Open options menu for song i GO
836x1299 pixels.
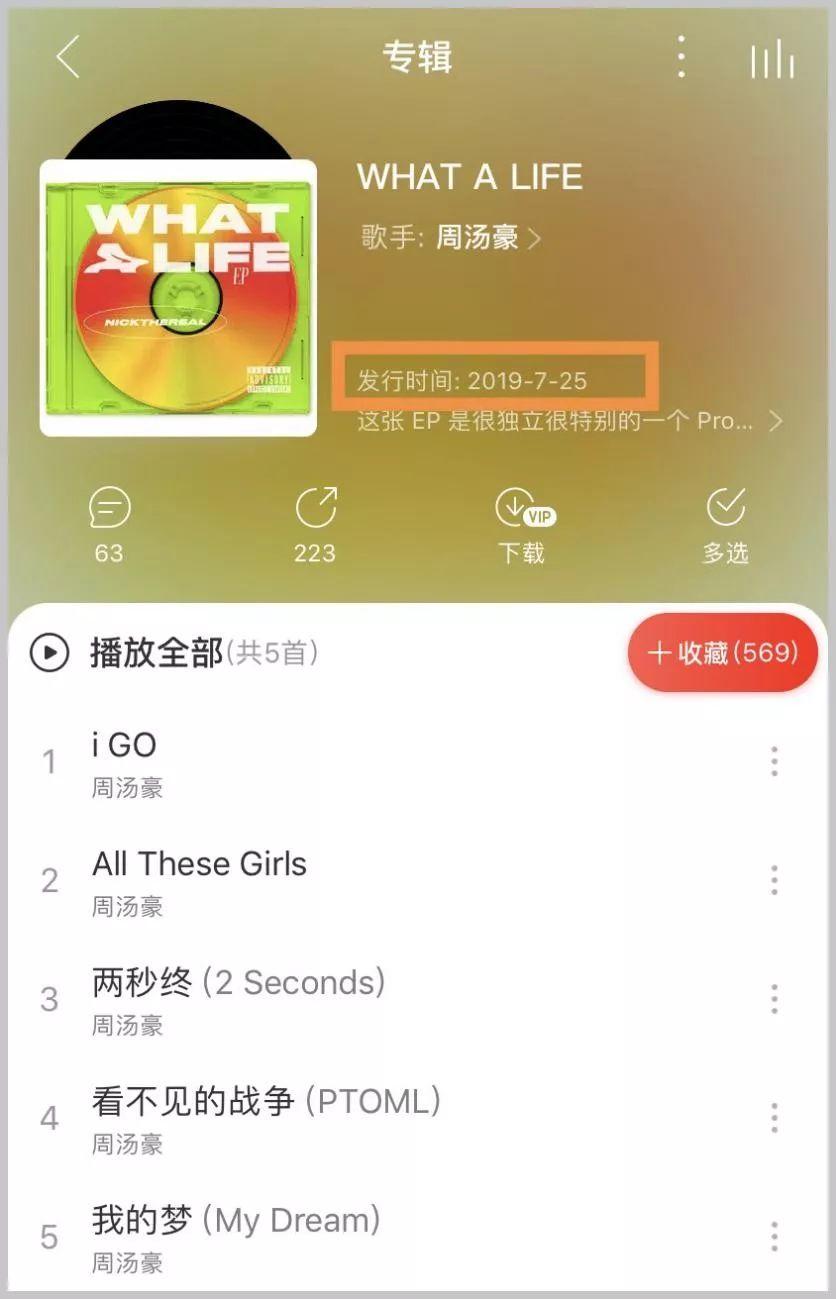click(x=773, y=762)
